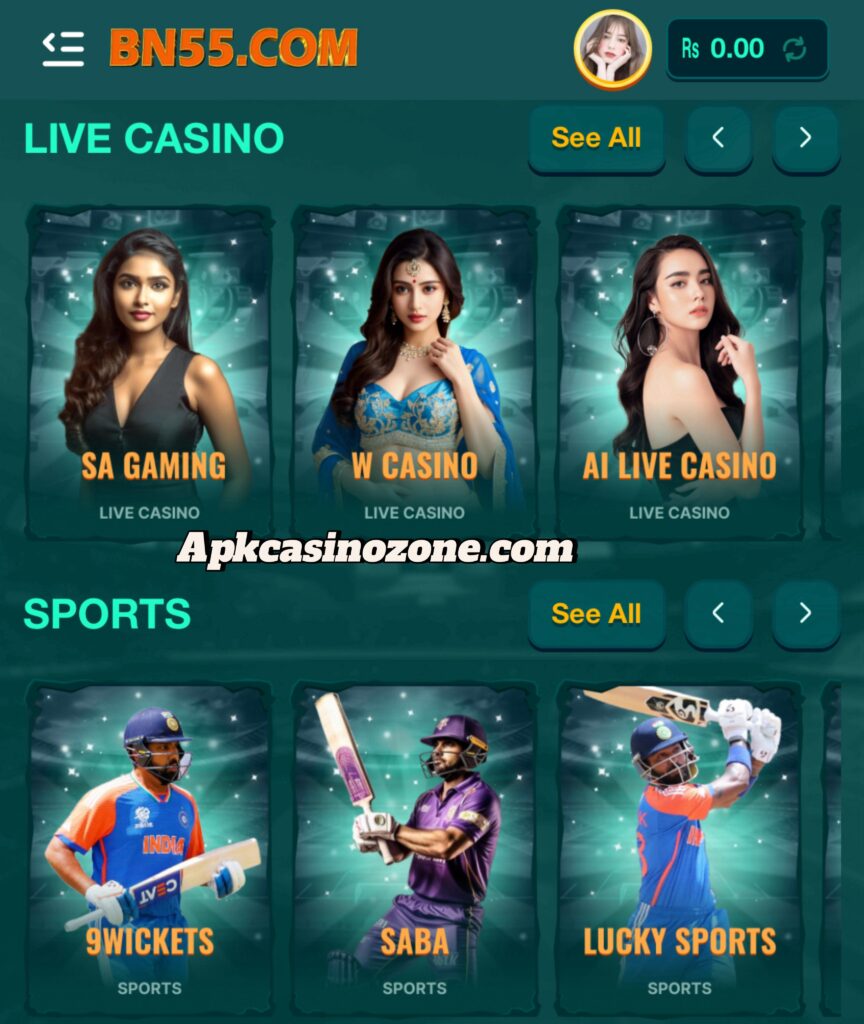Viewport: 864px width, 1024px height.
Task: See all Sports providers
Action: click(596, 614)
